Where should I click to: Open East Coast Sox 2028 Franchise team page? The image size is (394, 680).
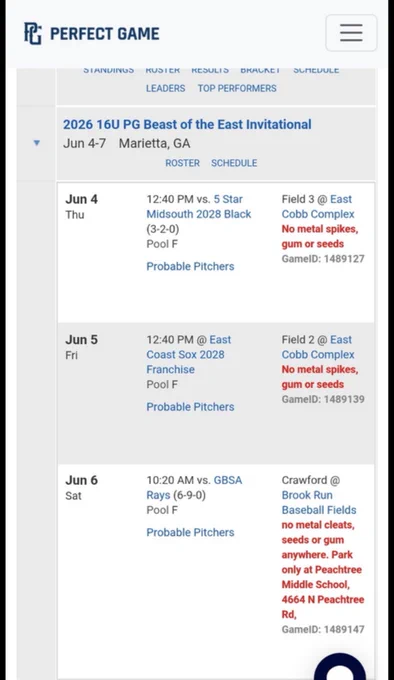click(x=189, y=354)
